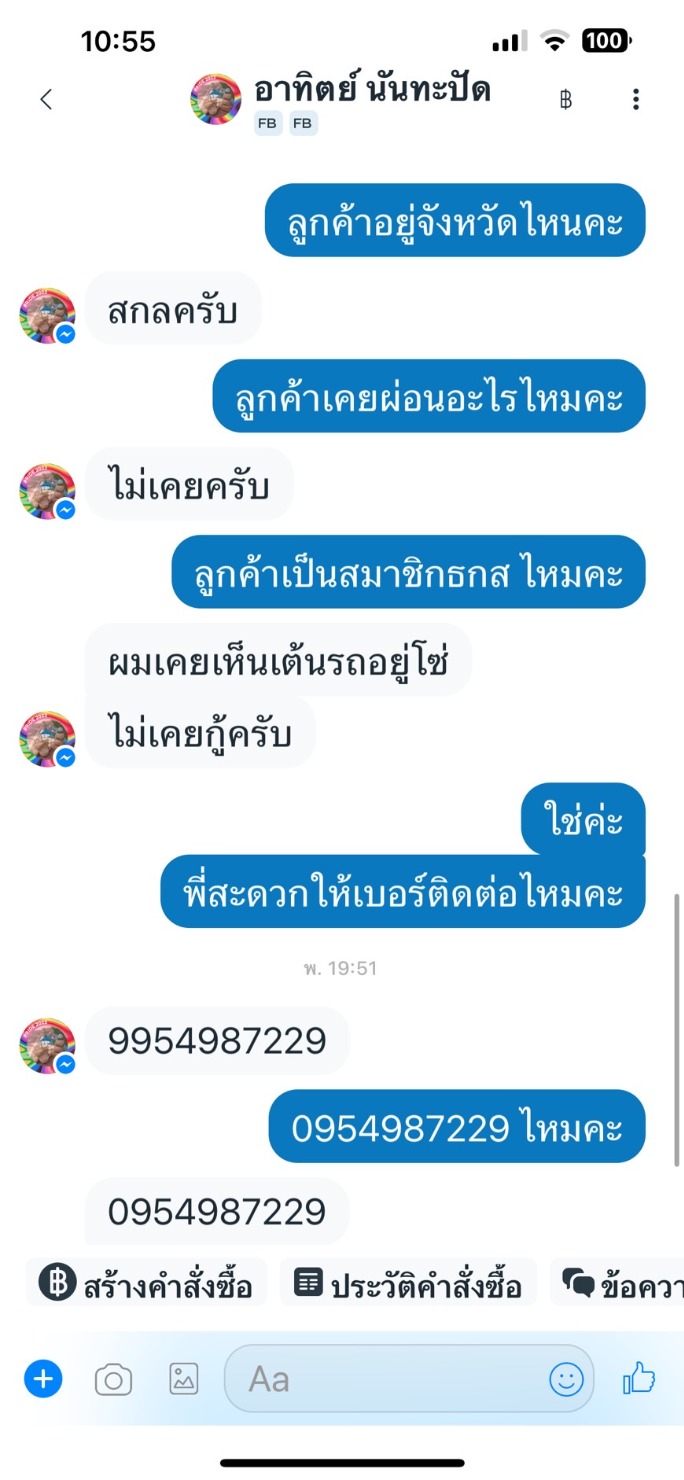The width and height of the screenshot is (684, 1480).
Task: Open อาทิตย์ นันทะปัด's profile from header
Action: (373, 91)
